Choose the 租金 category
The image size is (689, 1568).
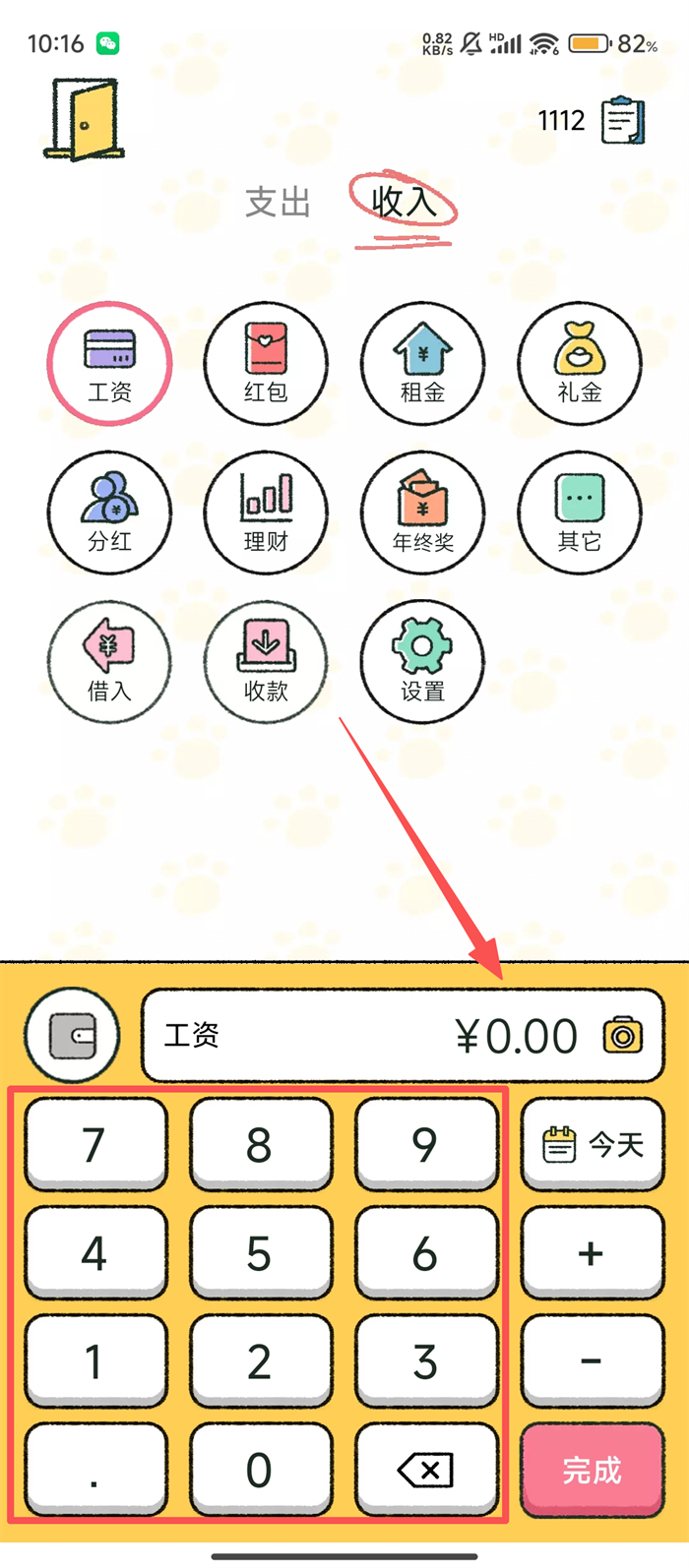(x=422, y=364)
